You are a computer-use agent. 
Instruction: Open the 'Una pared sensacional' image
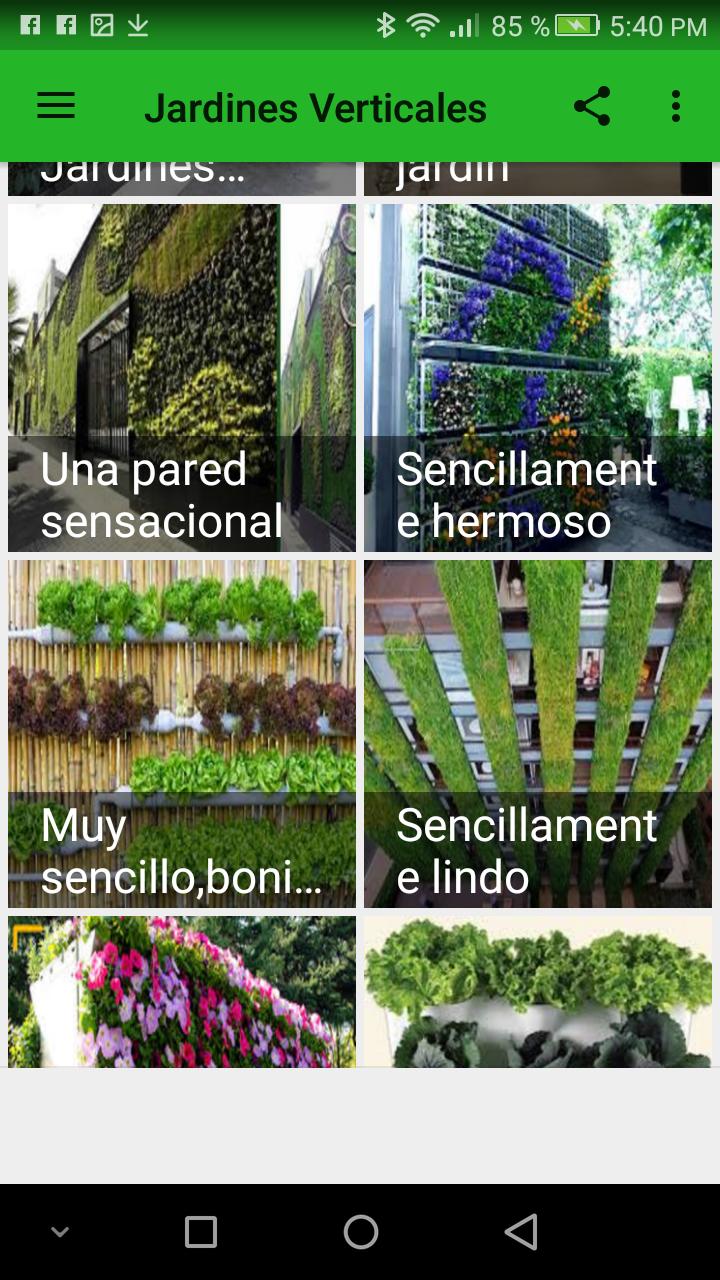click(181, 377)
